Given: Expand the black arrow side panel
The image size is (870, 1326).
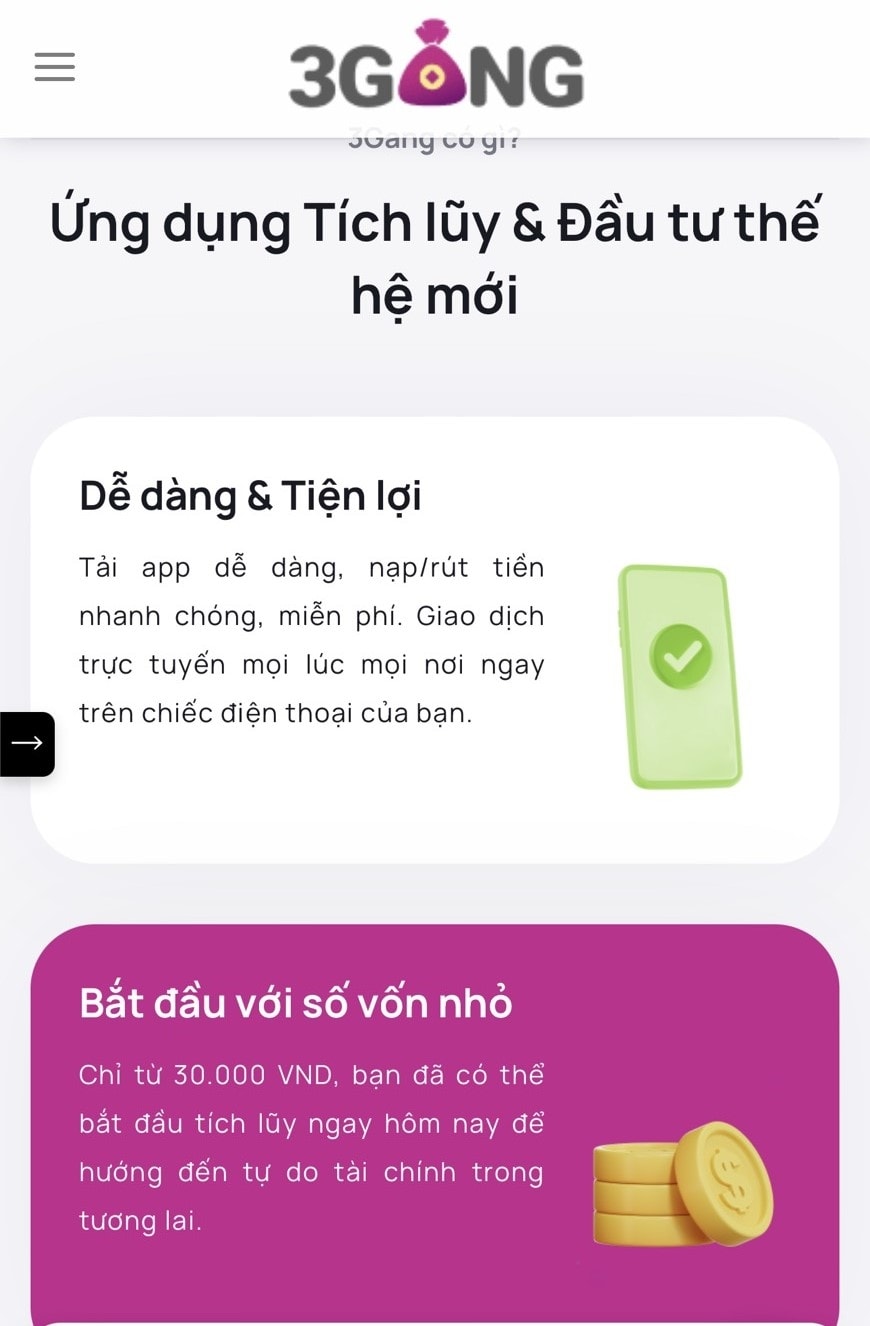Looking at the screenshot, I should pyautogui.click(x=27, y=743).
